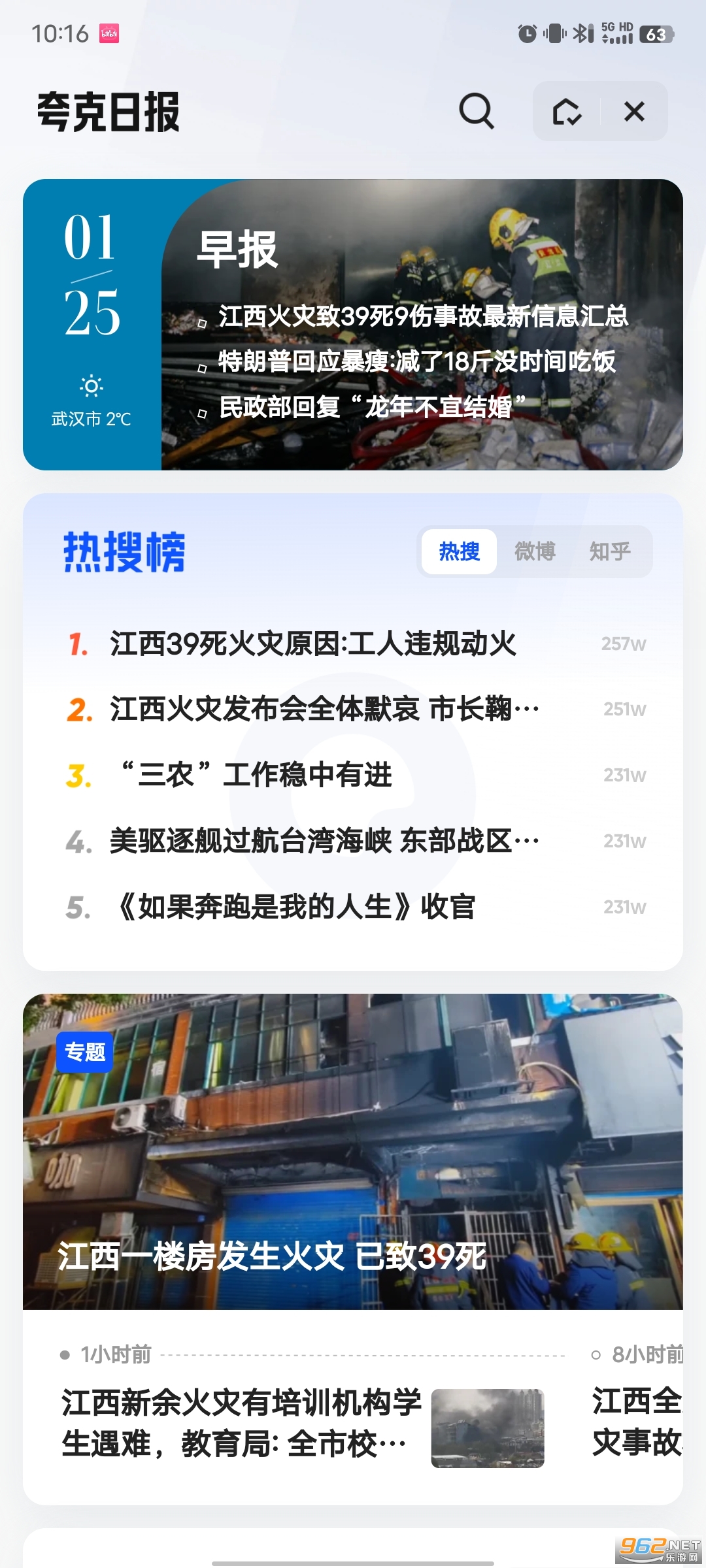Open hot search 《如果奔跑是我的人生》收官
Screen dimensions: 706x1568
point(294,907)
